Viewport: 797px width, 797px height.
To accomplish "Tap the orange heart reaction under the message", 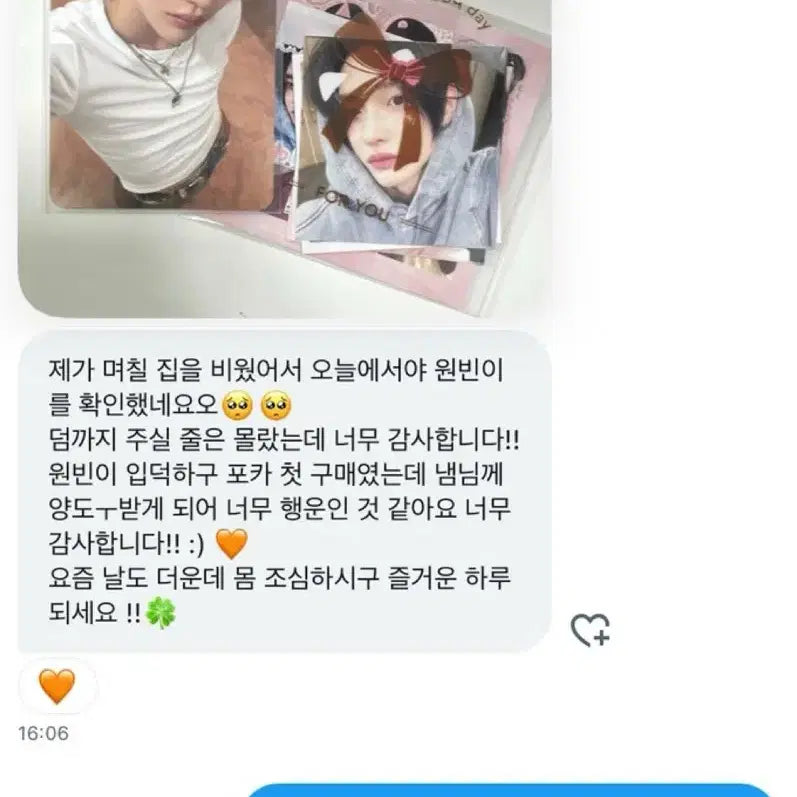I will pos(57,686).
